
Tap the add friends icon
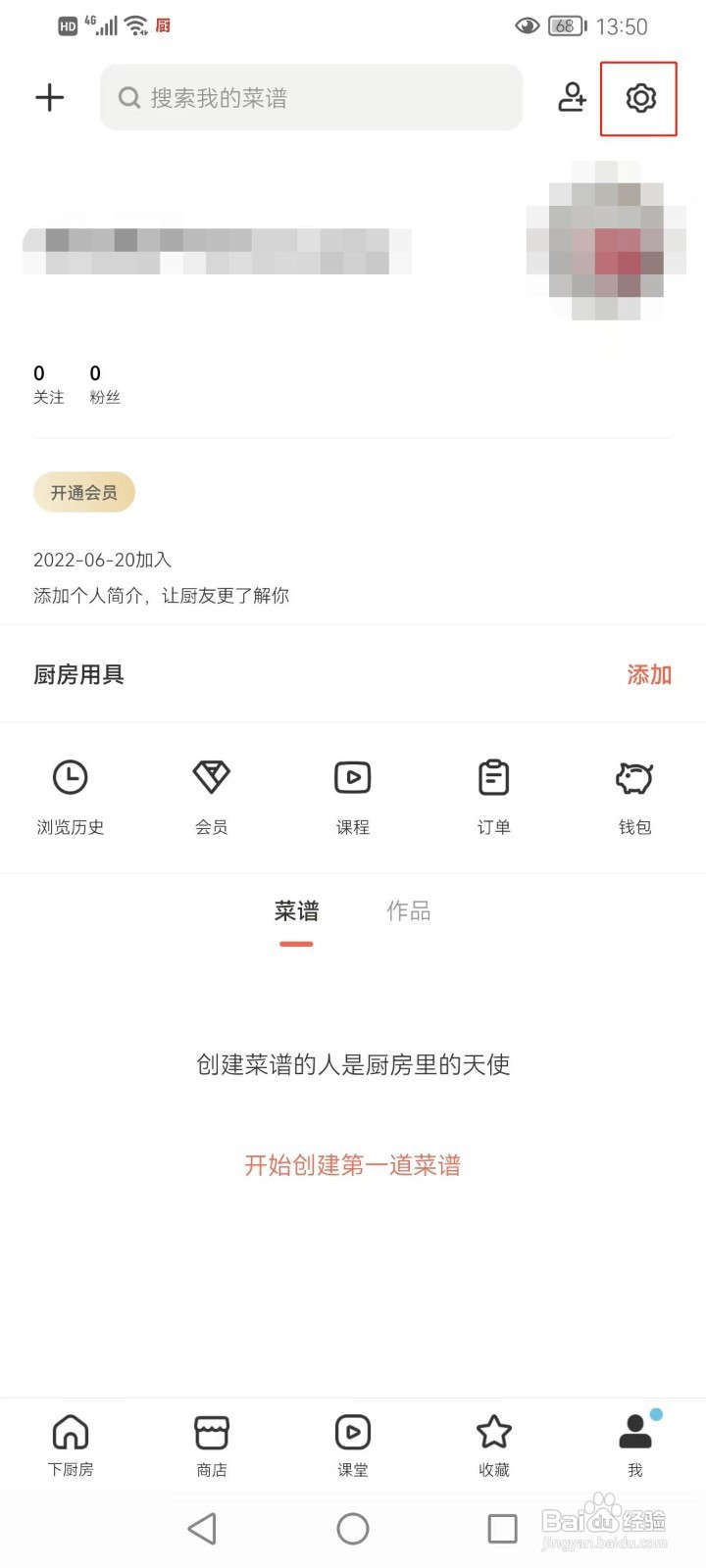(572, 98)
